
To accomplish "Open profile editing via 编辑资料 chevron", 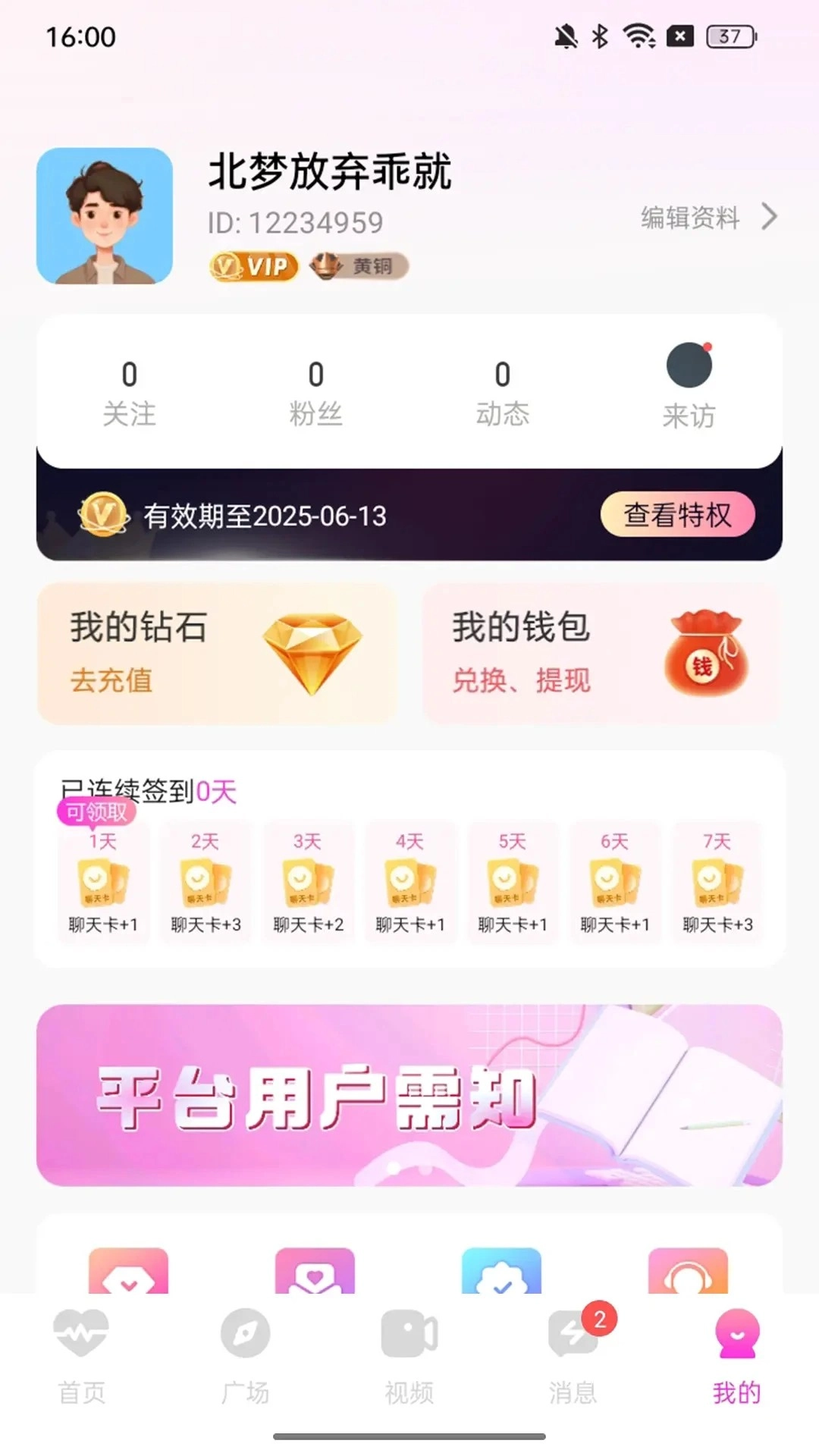I will (x=768, y=218).
